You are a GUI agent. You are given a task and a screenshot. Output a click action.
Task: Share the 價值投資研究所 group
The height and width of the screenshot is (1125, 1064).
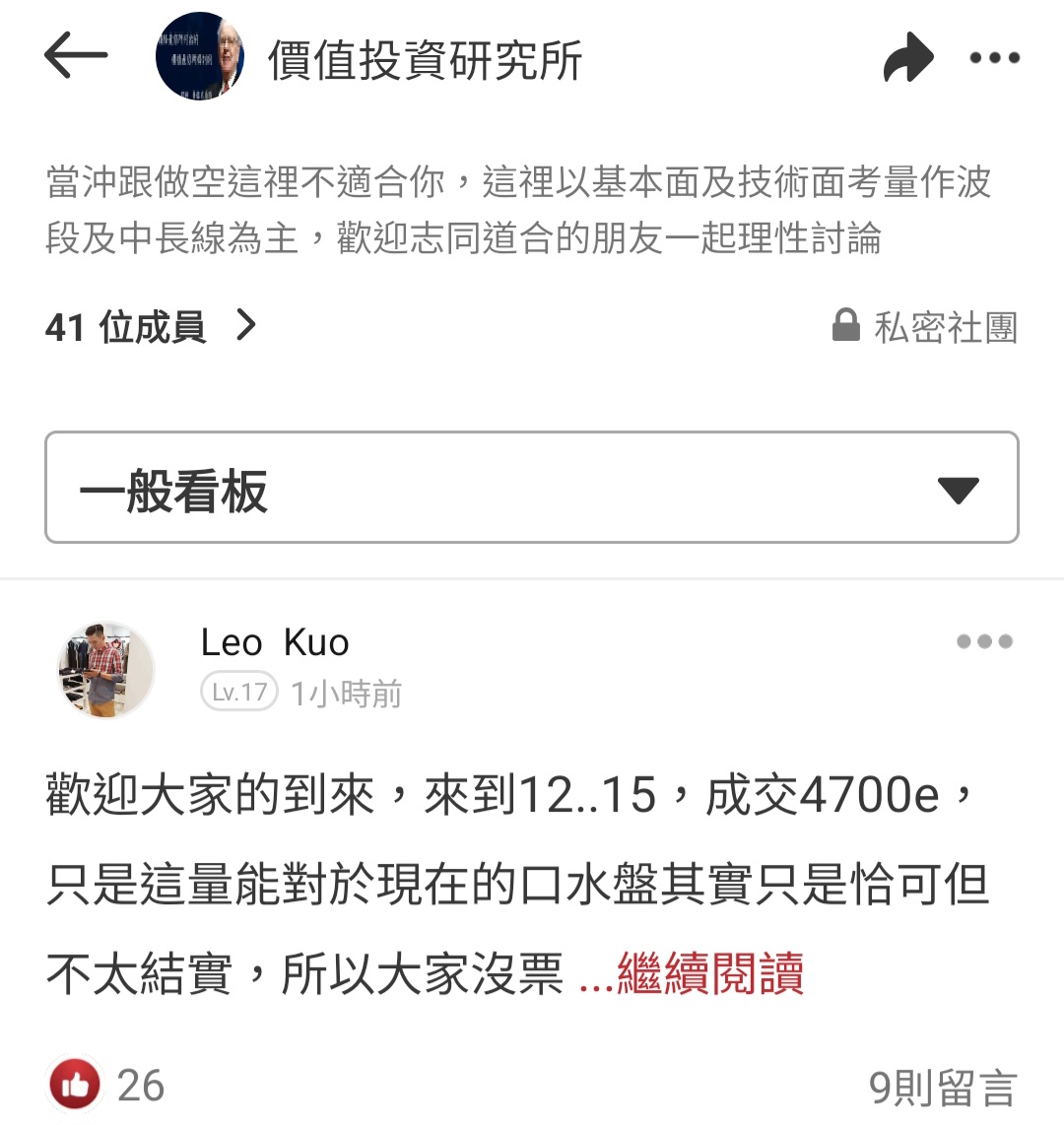[907, 57]
